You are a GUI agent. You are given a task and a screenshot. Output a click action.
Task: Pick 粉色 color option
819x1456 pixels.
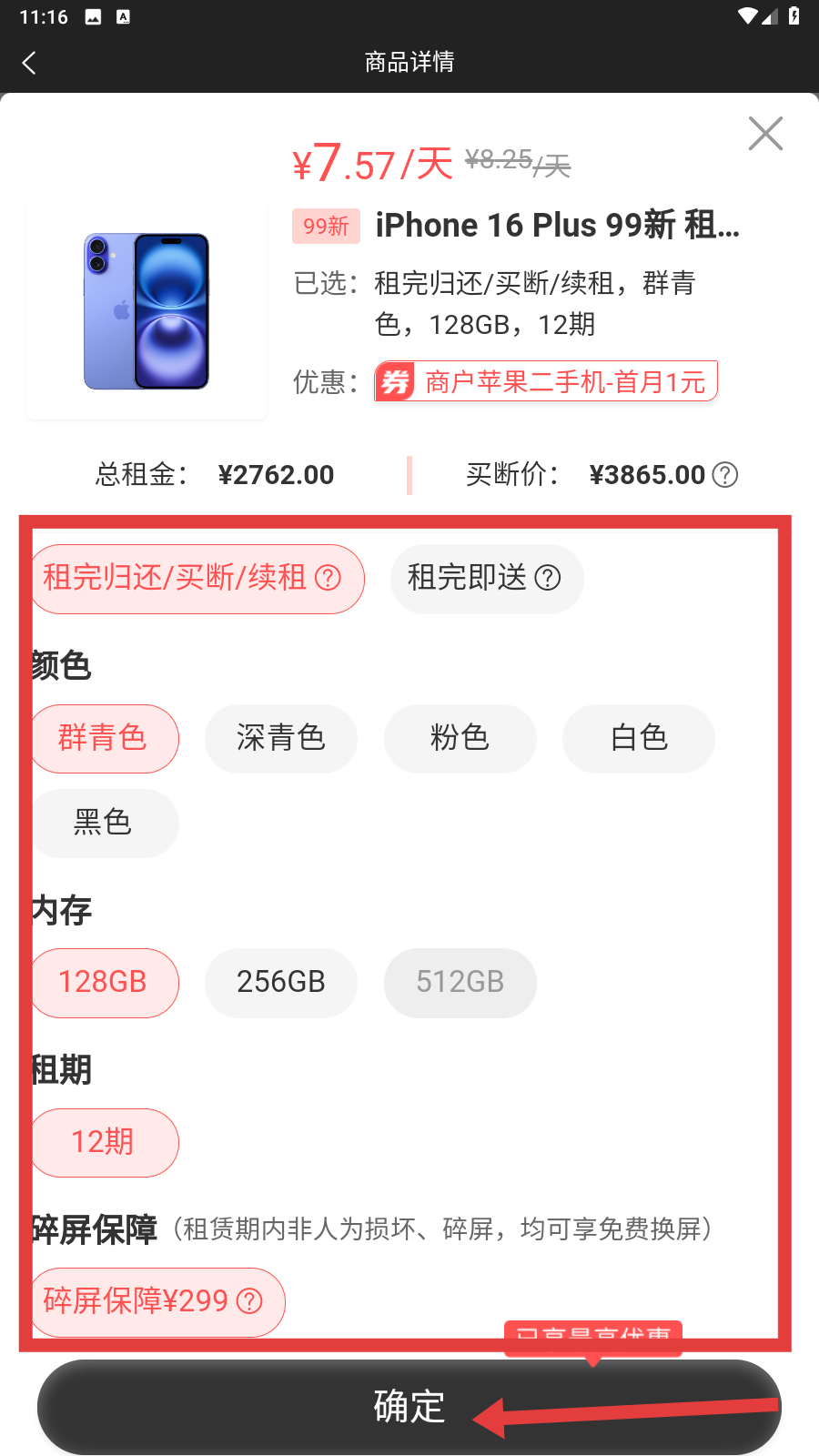(x=460, y=738)
